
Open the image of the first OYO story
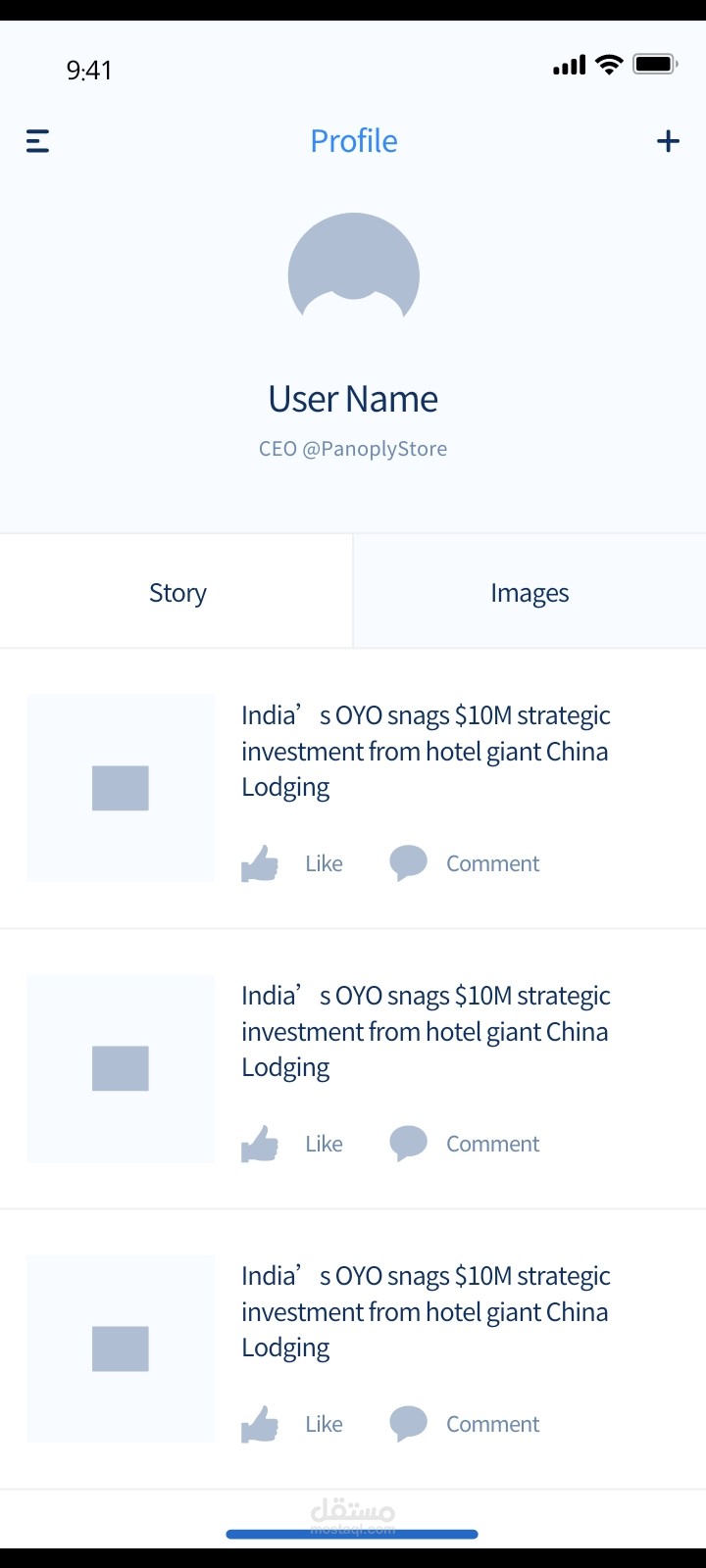click(x=121, y=788)
